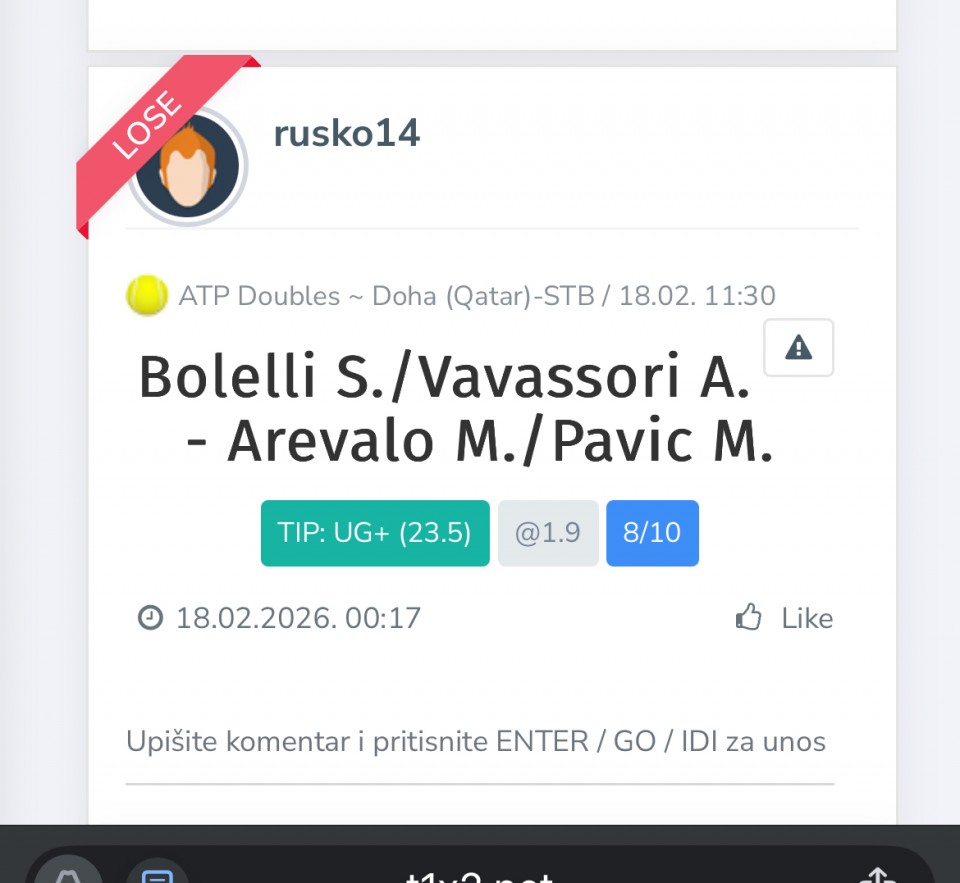
Task: Focus the comment input field
Action: click(x=478, y=743)
